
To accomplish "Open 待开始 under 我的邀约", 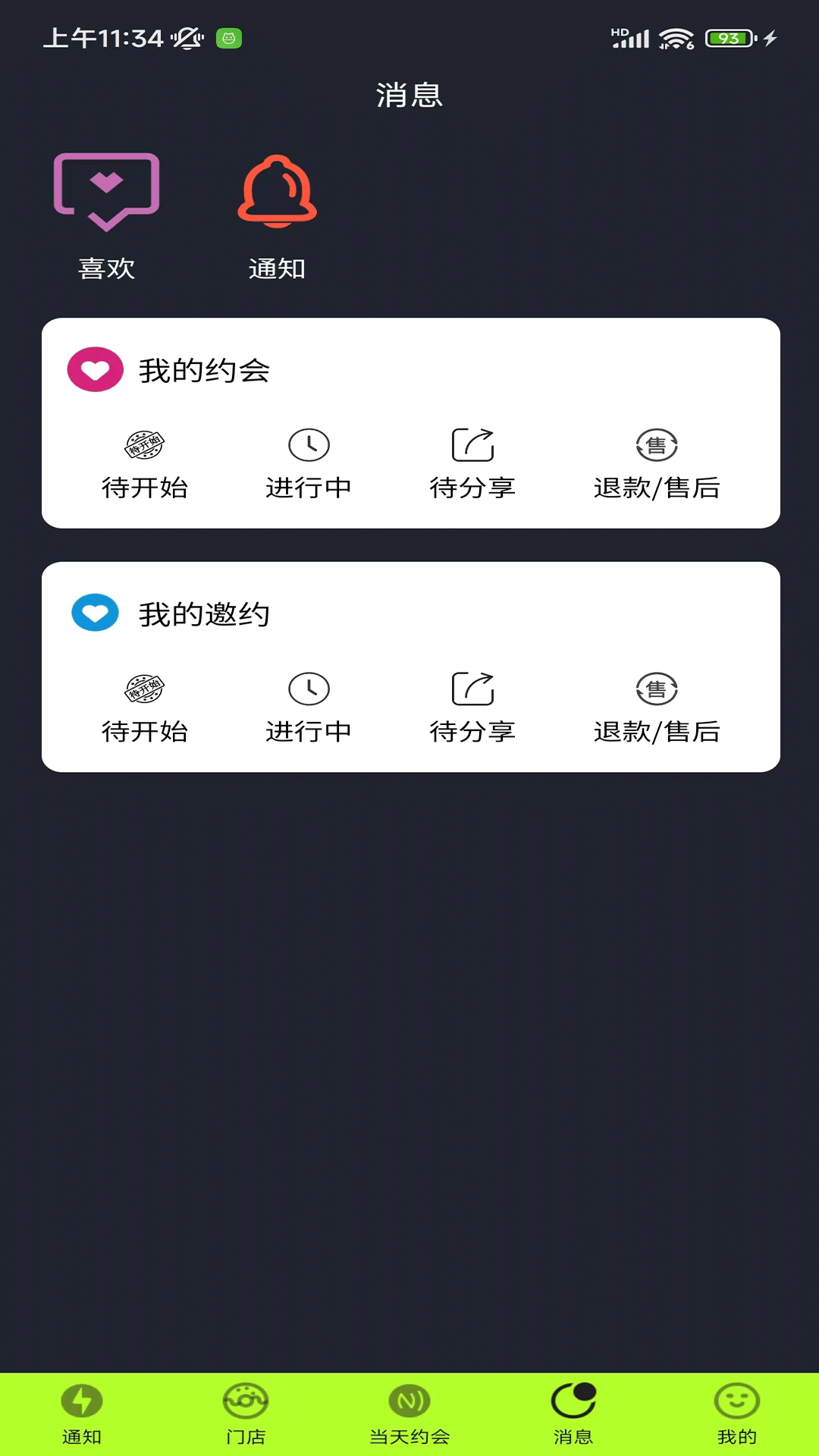I will 144,708.
